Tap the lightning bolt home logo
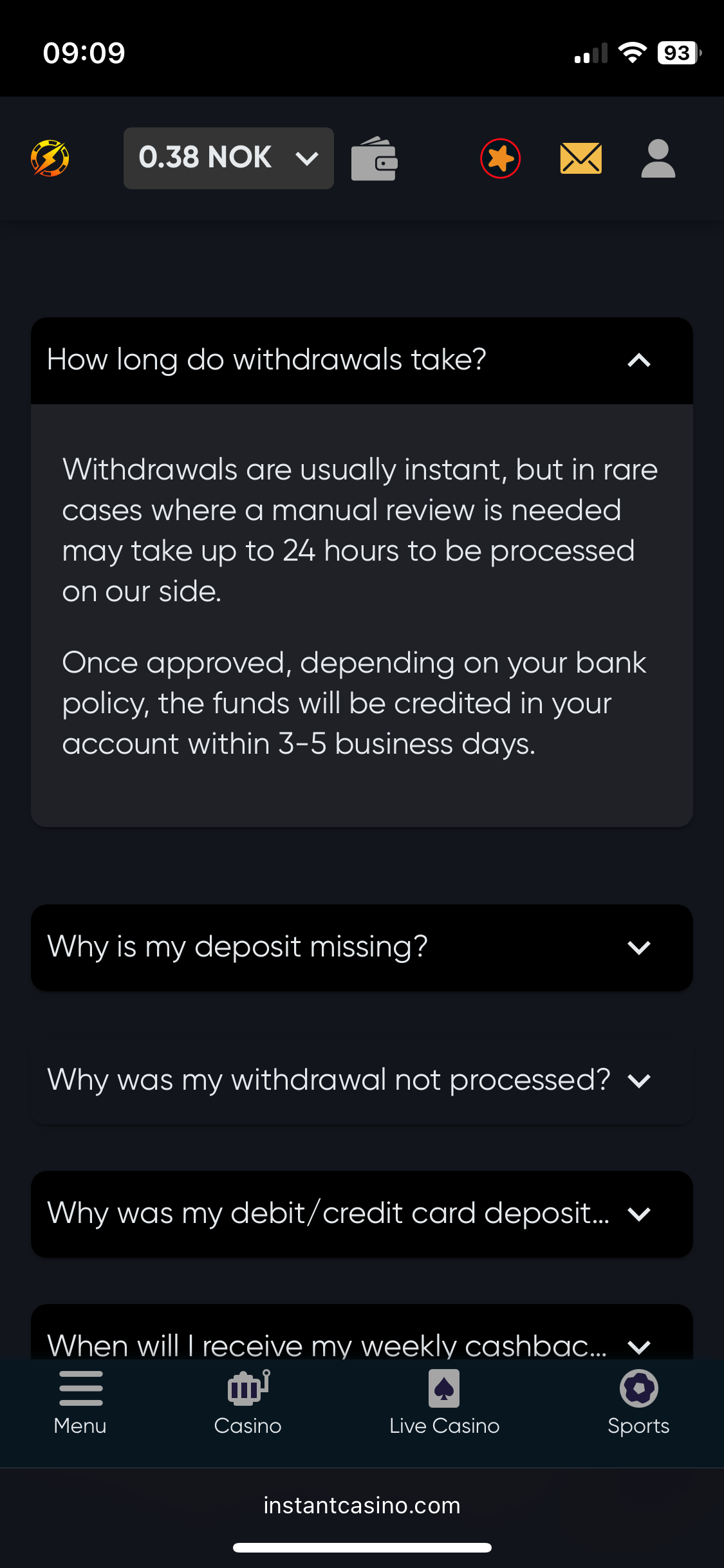 click(x=50, y=158)
